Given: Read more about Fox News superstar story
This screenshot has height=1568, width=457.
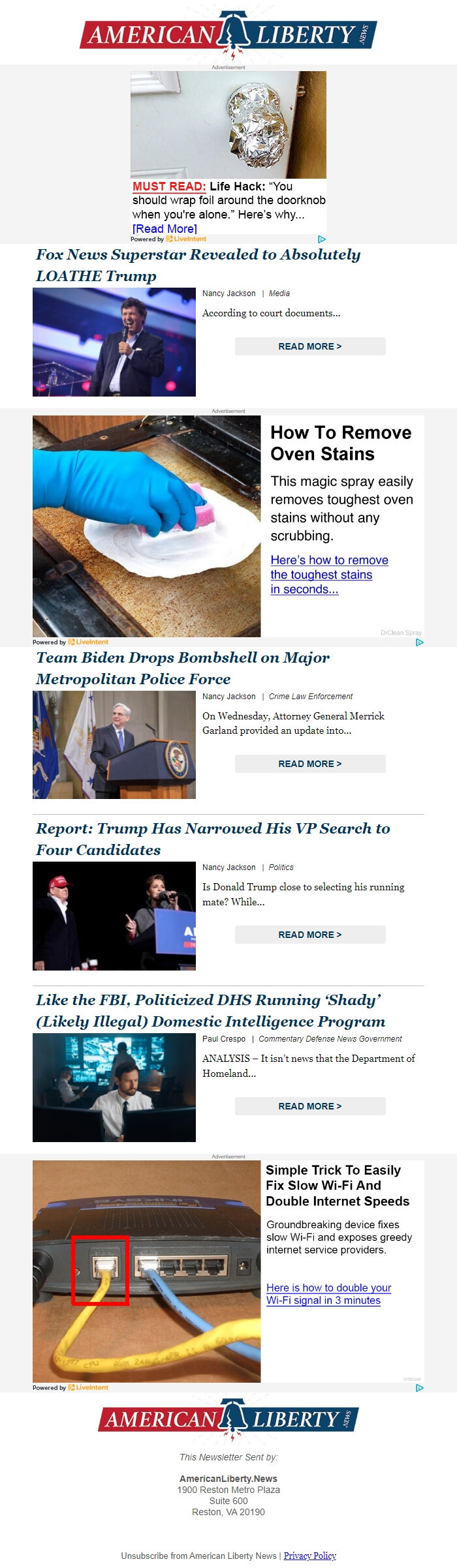Looking at the screenshot, I should point(309,346).
